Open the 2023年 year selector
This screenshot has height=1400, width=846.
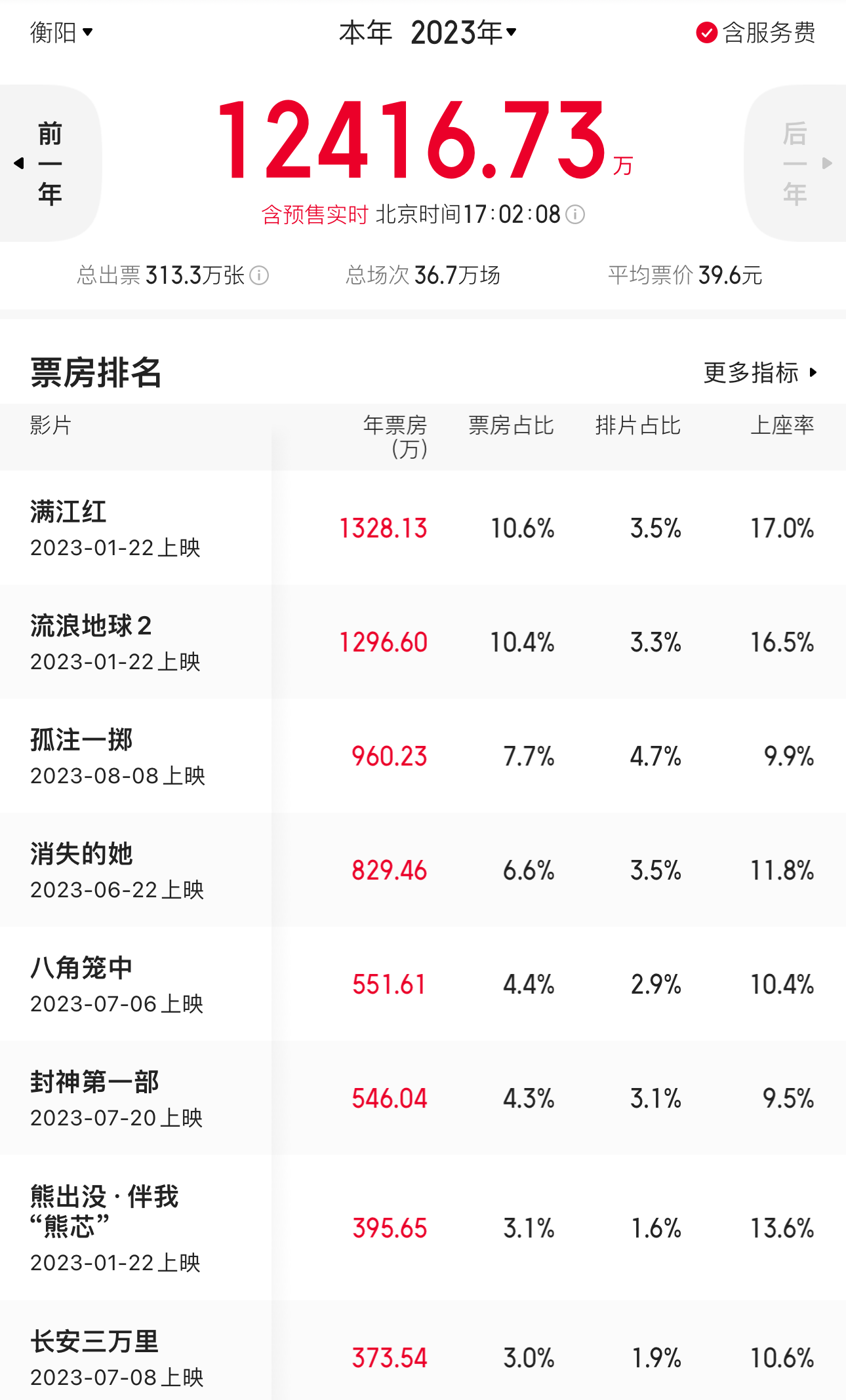point(464,32)
